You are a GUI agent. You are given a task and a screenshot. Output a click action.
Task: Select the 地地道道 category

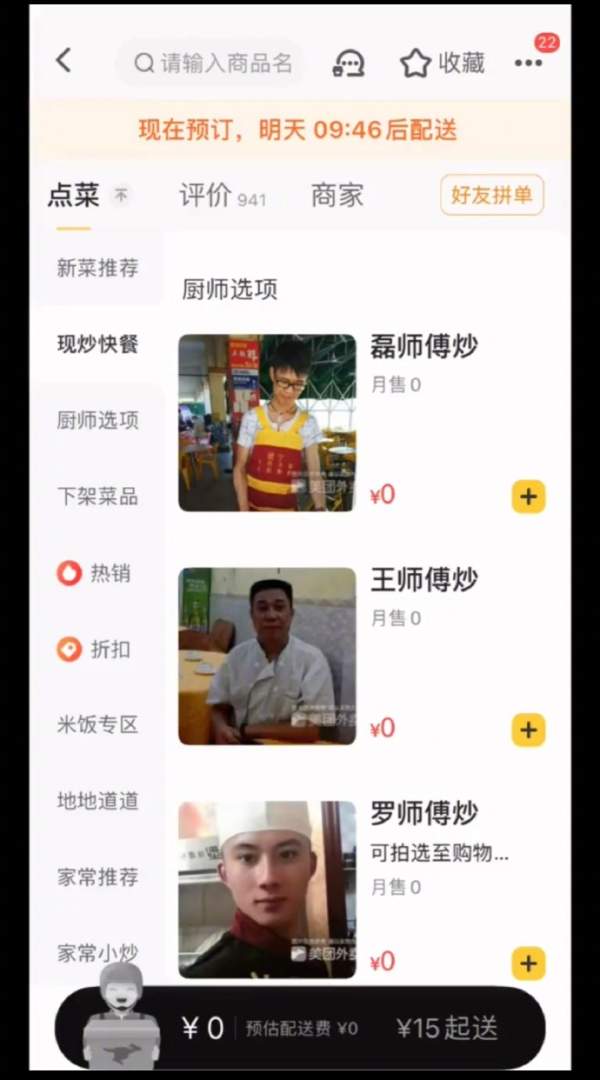click(97, 801)
